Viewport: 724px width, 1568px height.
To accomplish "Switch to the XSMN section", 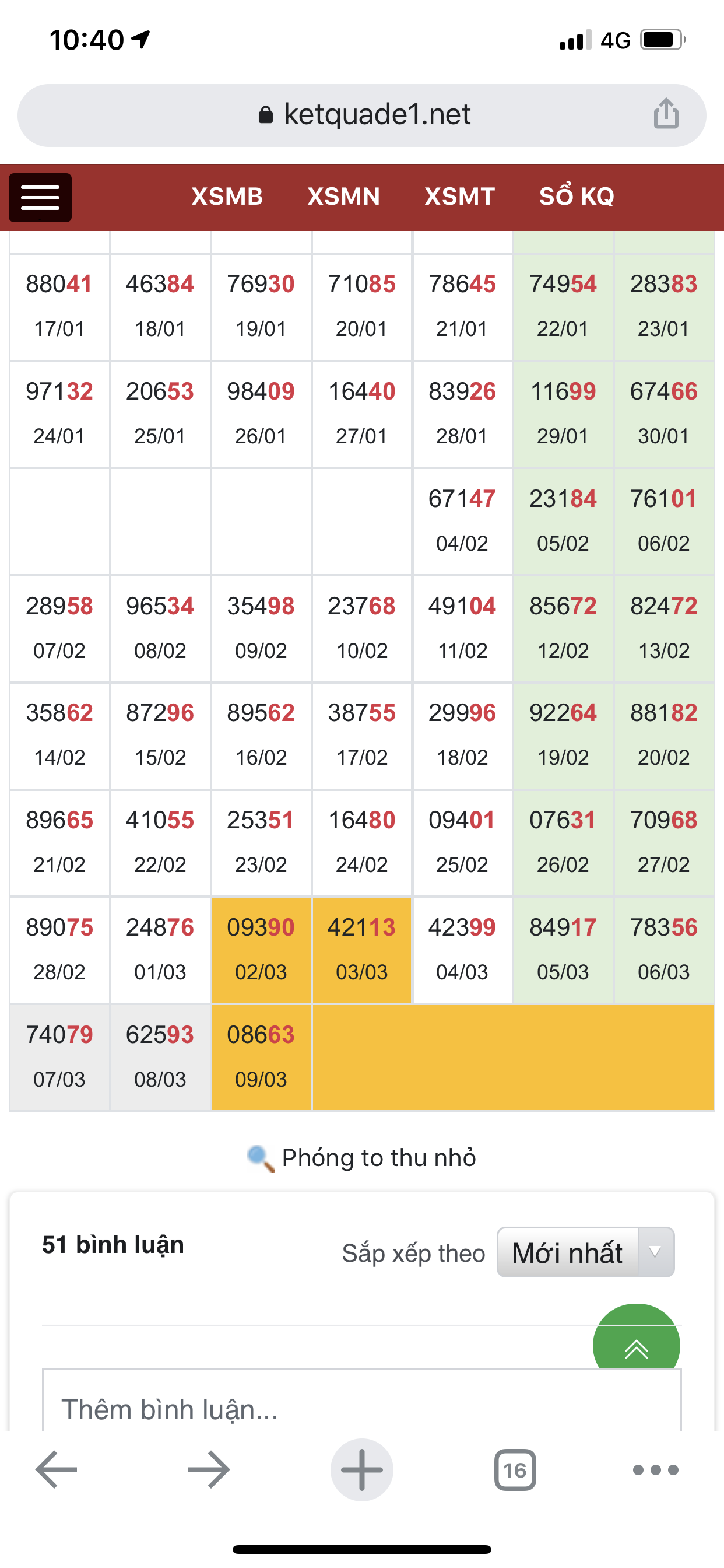I will click(x=343, y=197).
